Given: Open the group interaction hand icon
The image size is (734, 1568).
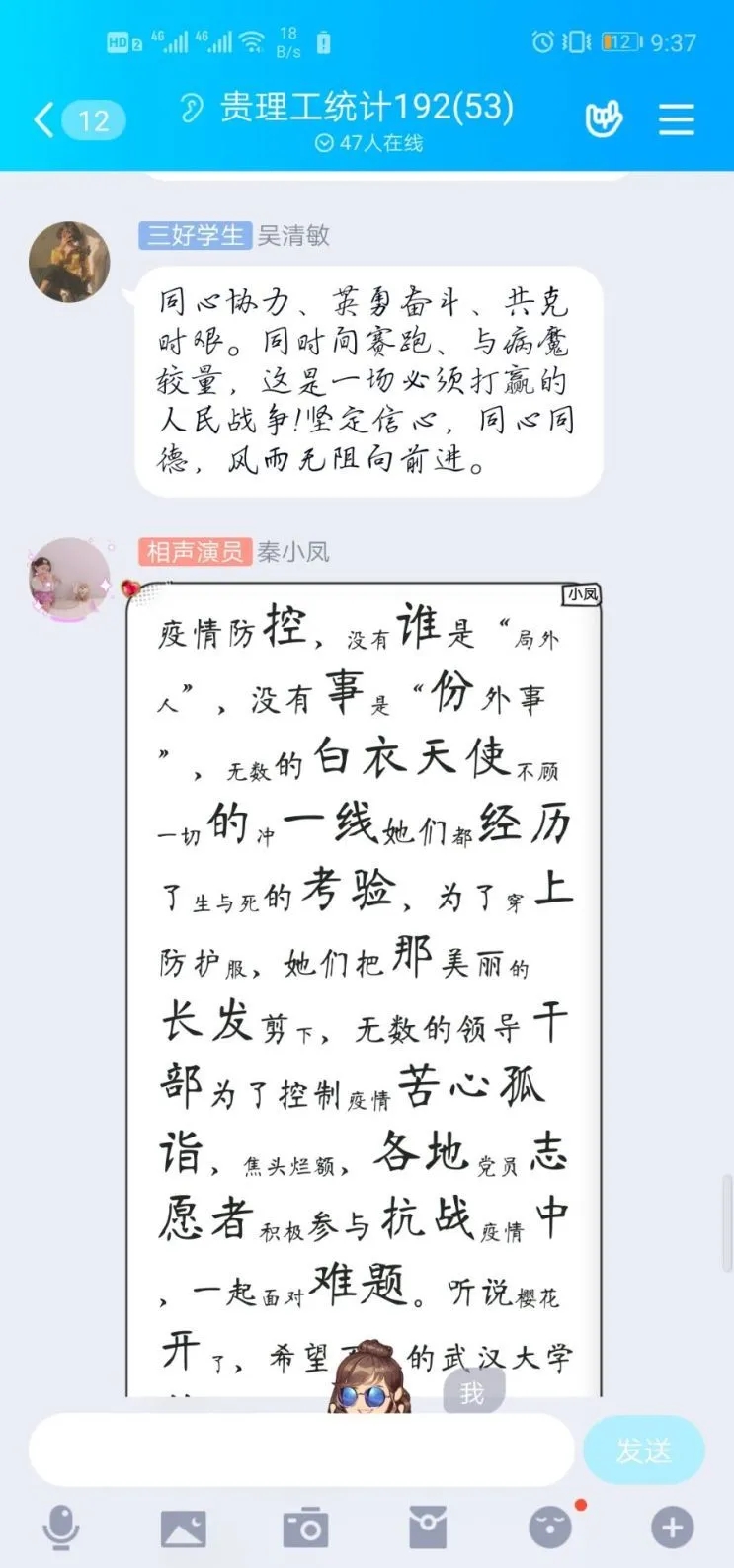Looking at the screenshot, I should (603, 120).
